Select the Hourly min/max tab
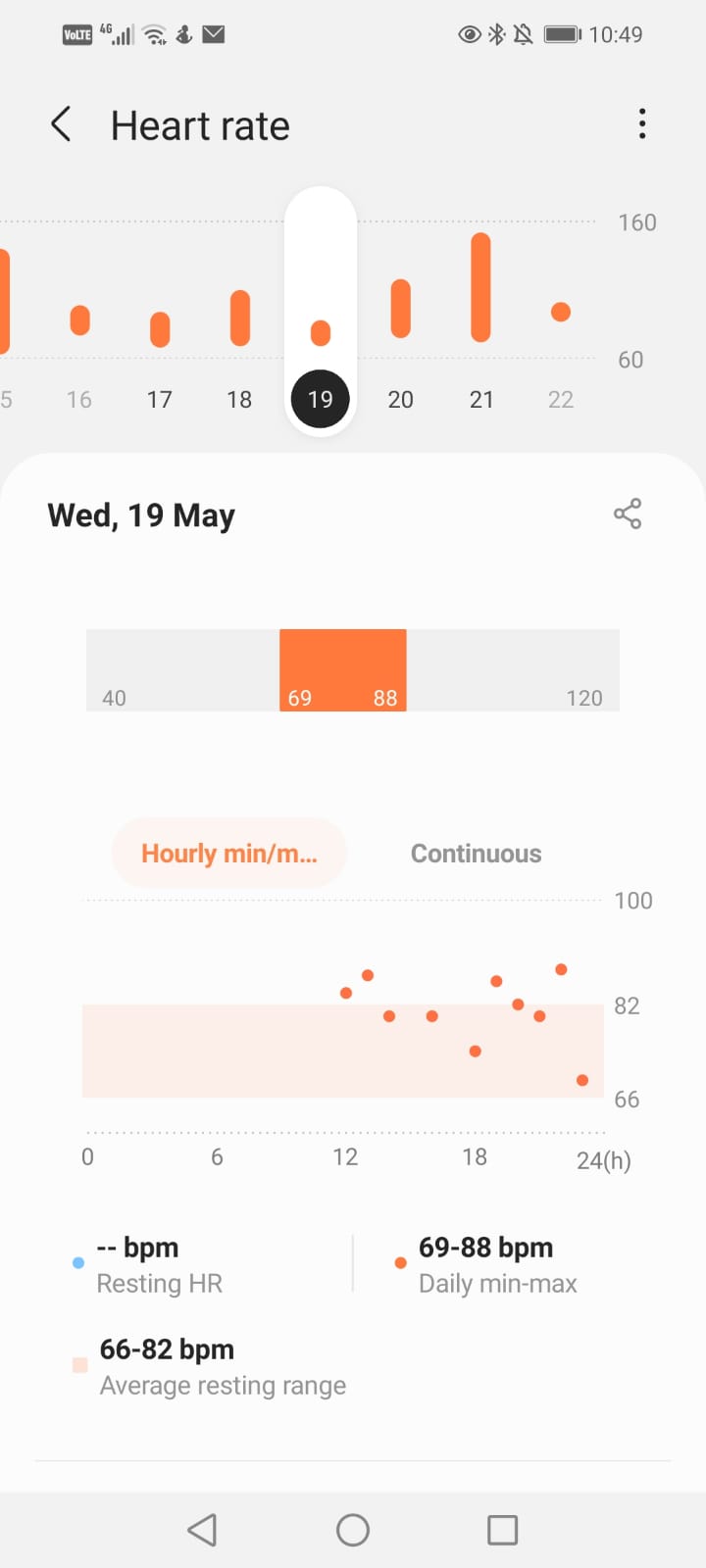 [229, 854]
